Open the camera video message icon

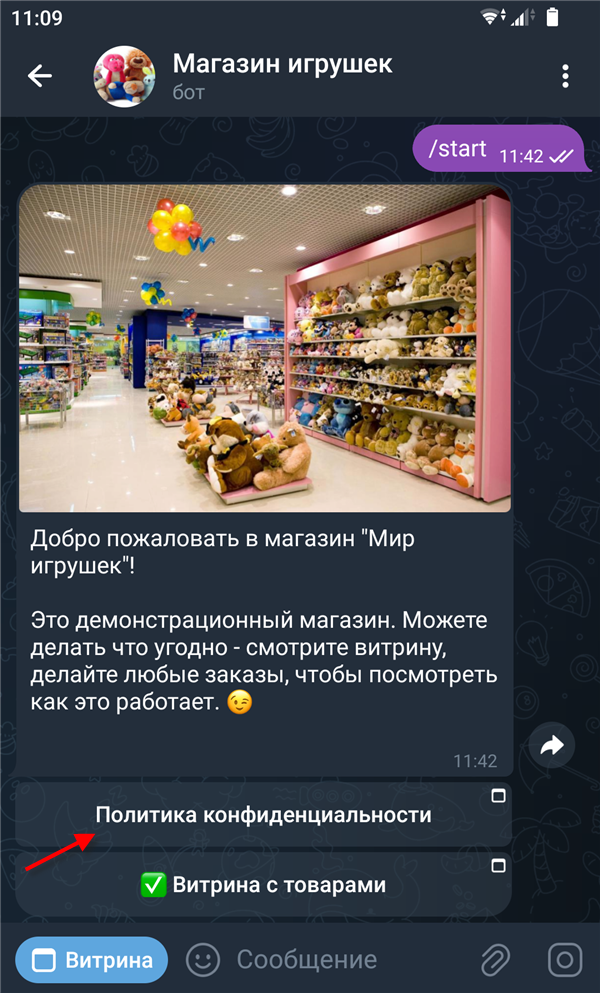[x=565, y=961]
